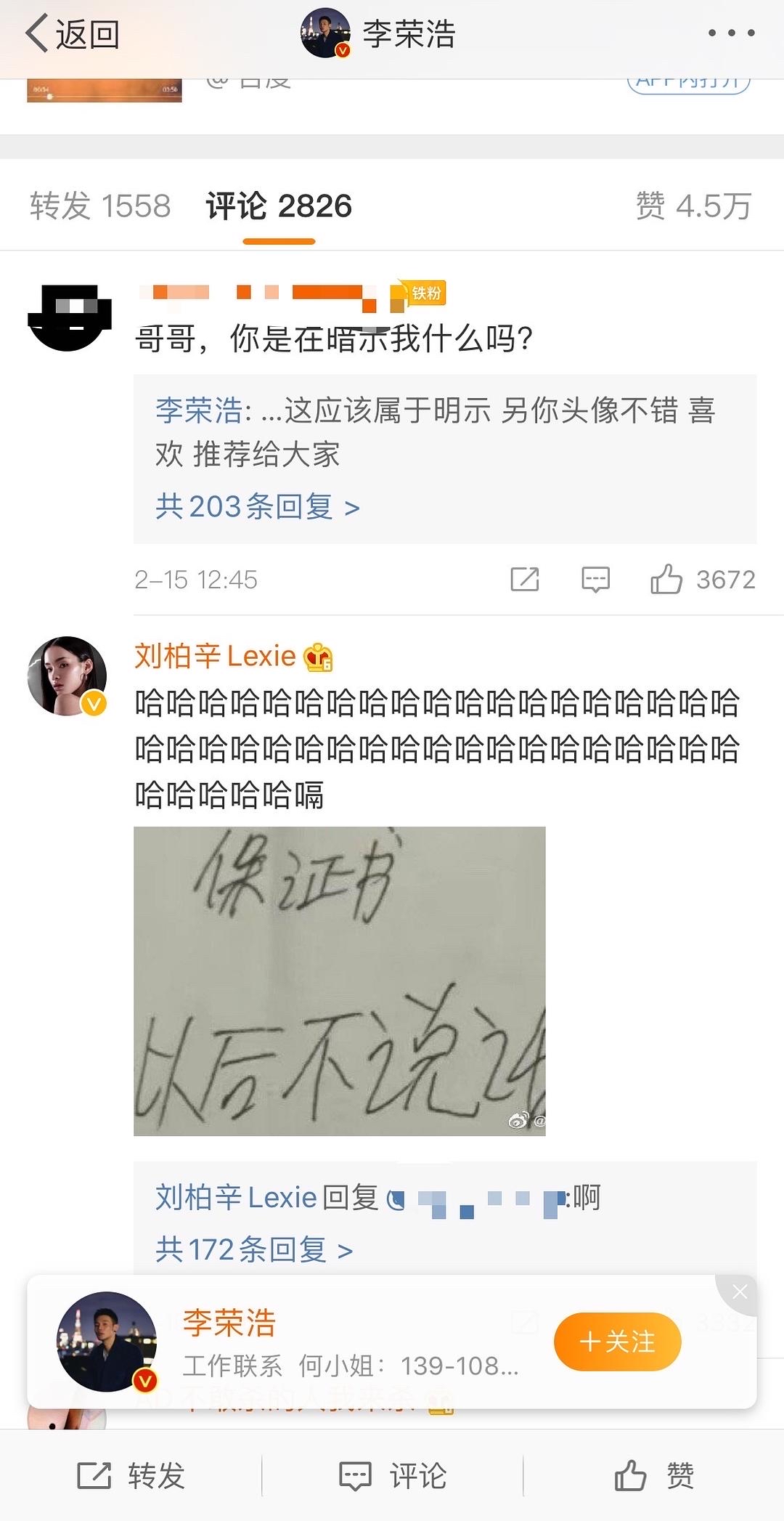The image size is (784, 1521).
Task: Open 刘柏辛Lexie's avatar photo
Action: point(68,676)
